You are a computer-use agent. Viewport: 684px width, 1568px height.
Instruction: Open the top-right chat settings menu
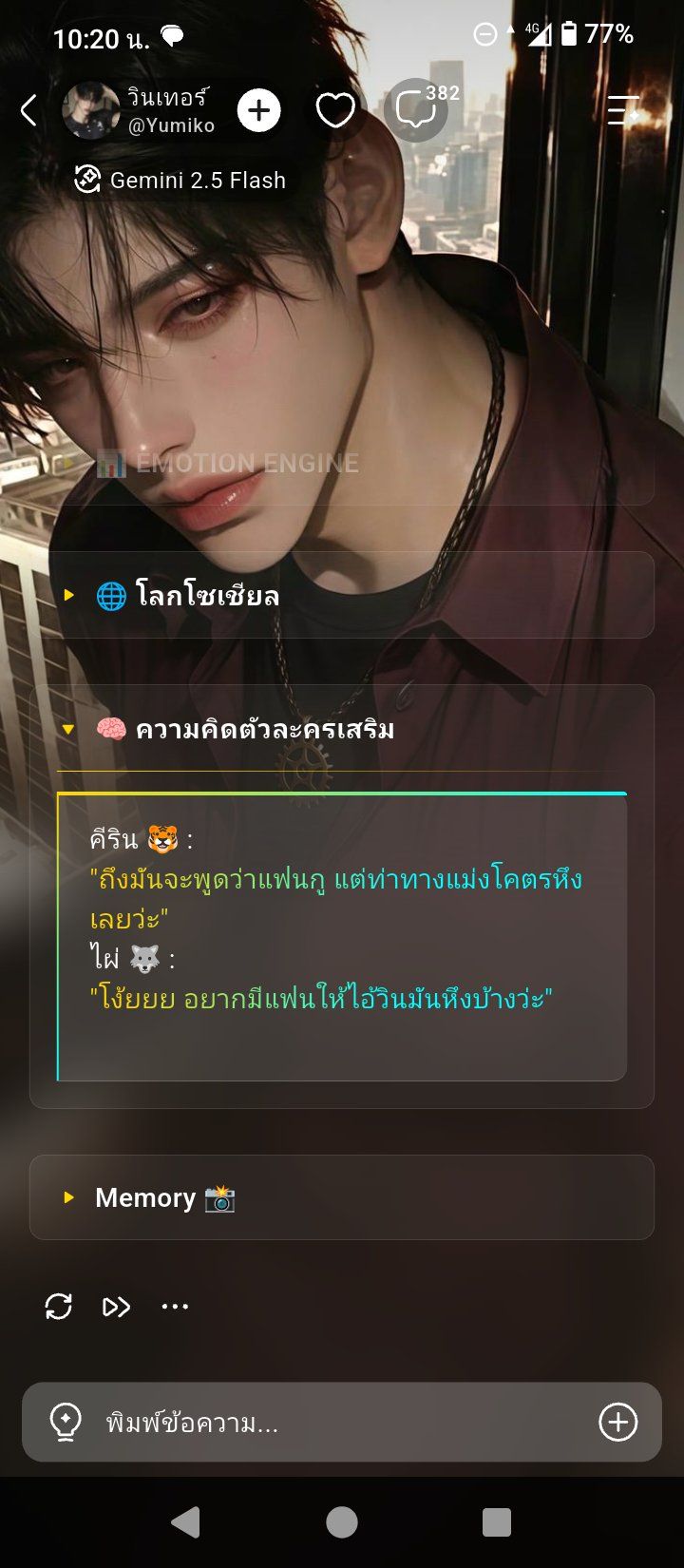point(623,110)
